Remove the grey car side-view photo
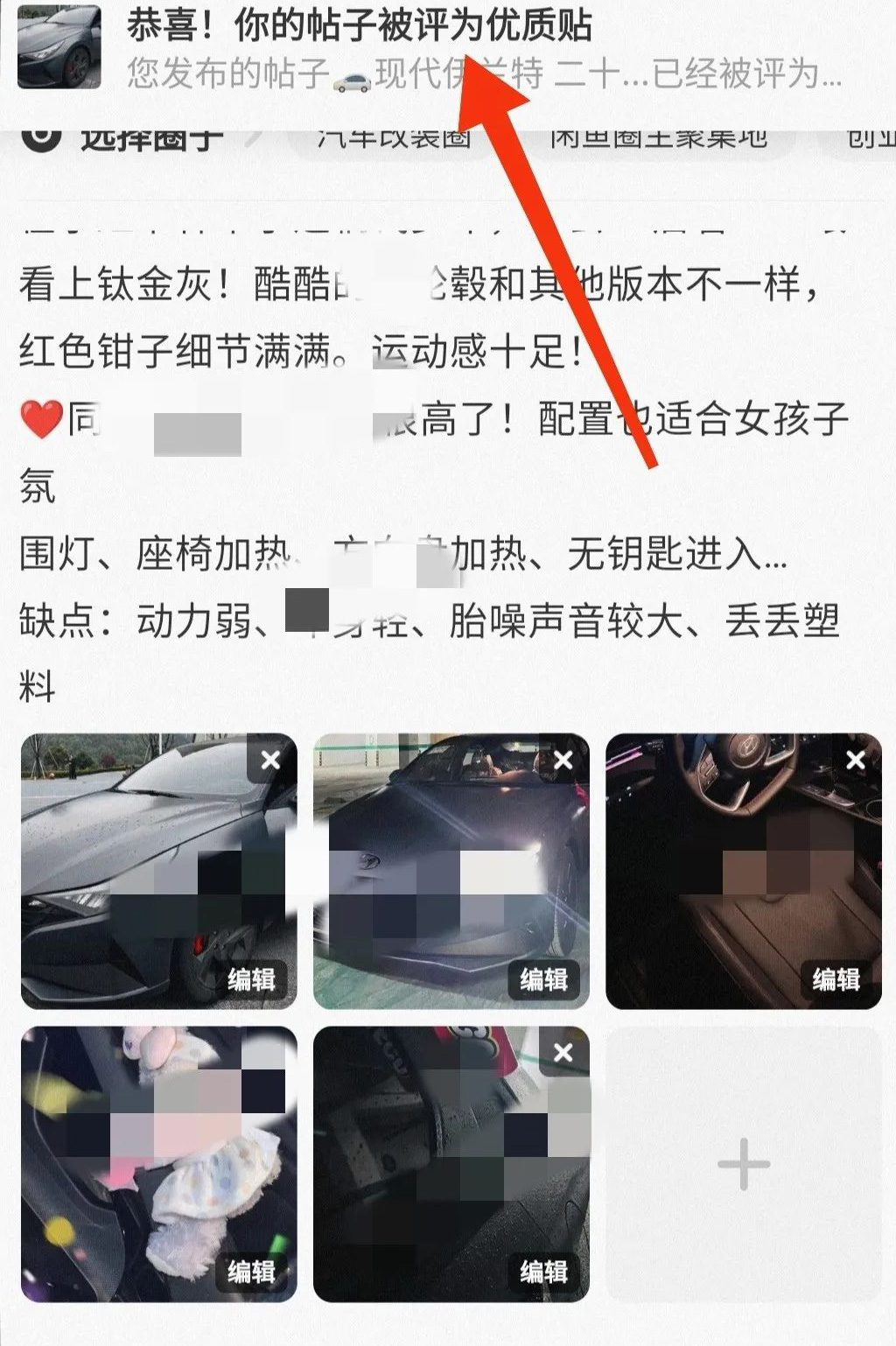The width and height of the screenshot is (896, 1346). pyautogui.click(x=271, y=760)
